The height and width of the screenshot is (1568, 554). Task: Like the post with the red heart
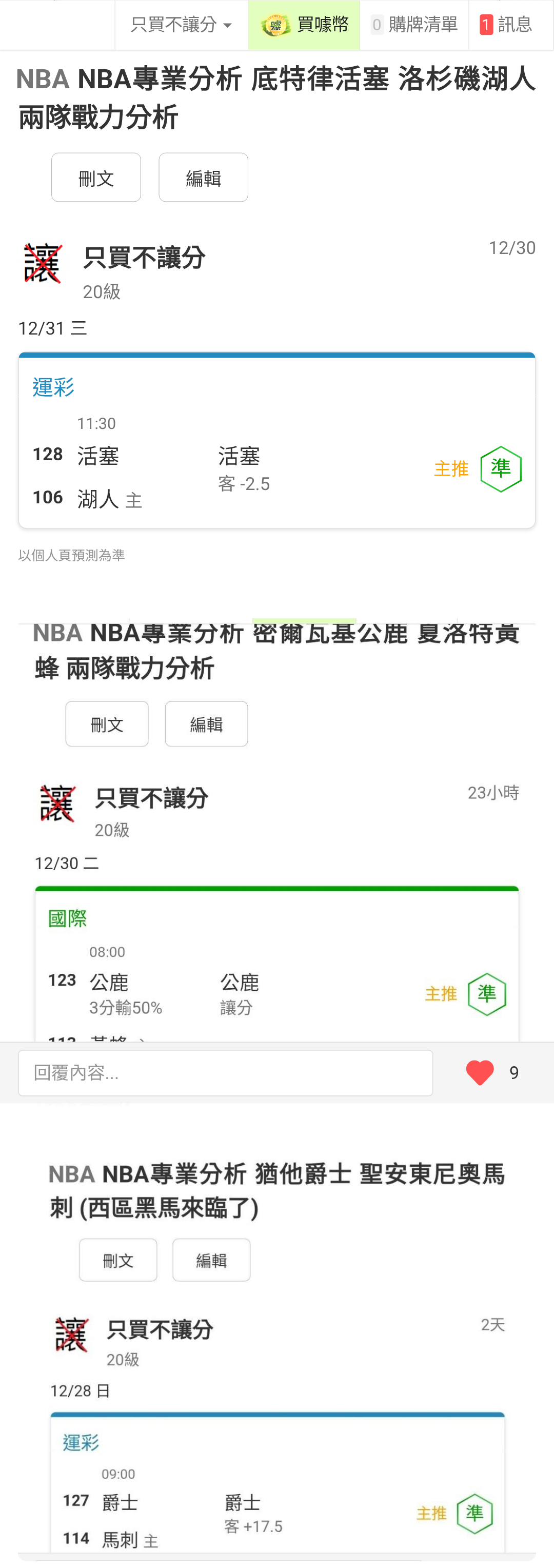[x=480, y=1072]
